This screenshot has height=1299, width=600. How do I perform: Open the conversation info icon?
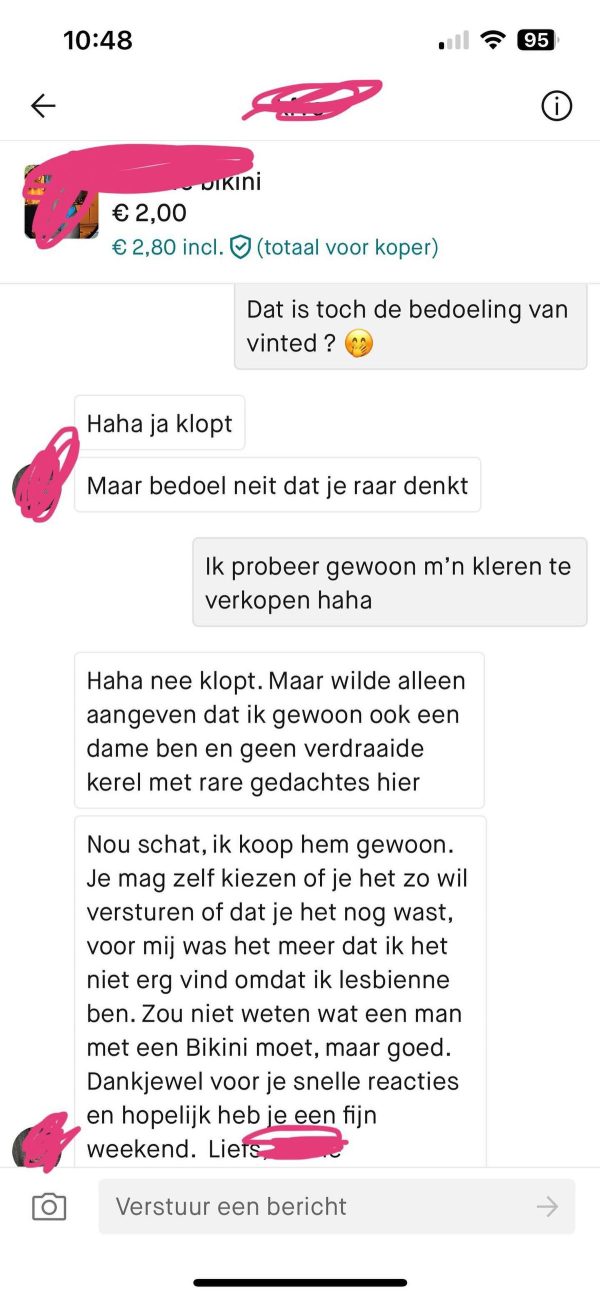(x=556, y=106)
